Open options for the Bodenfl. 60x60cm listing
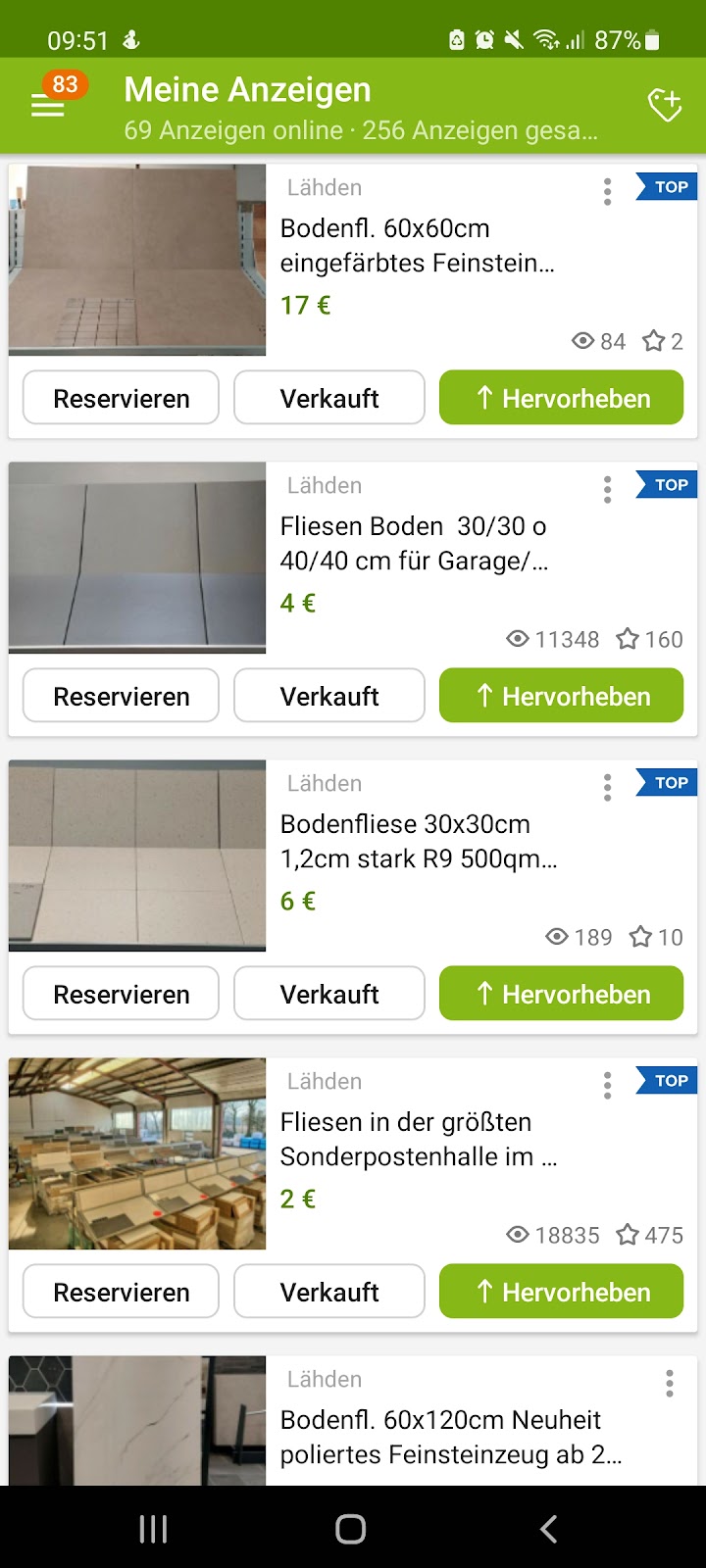 coord(607,193)
